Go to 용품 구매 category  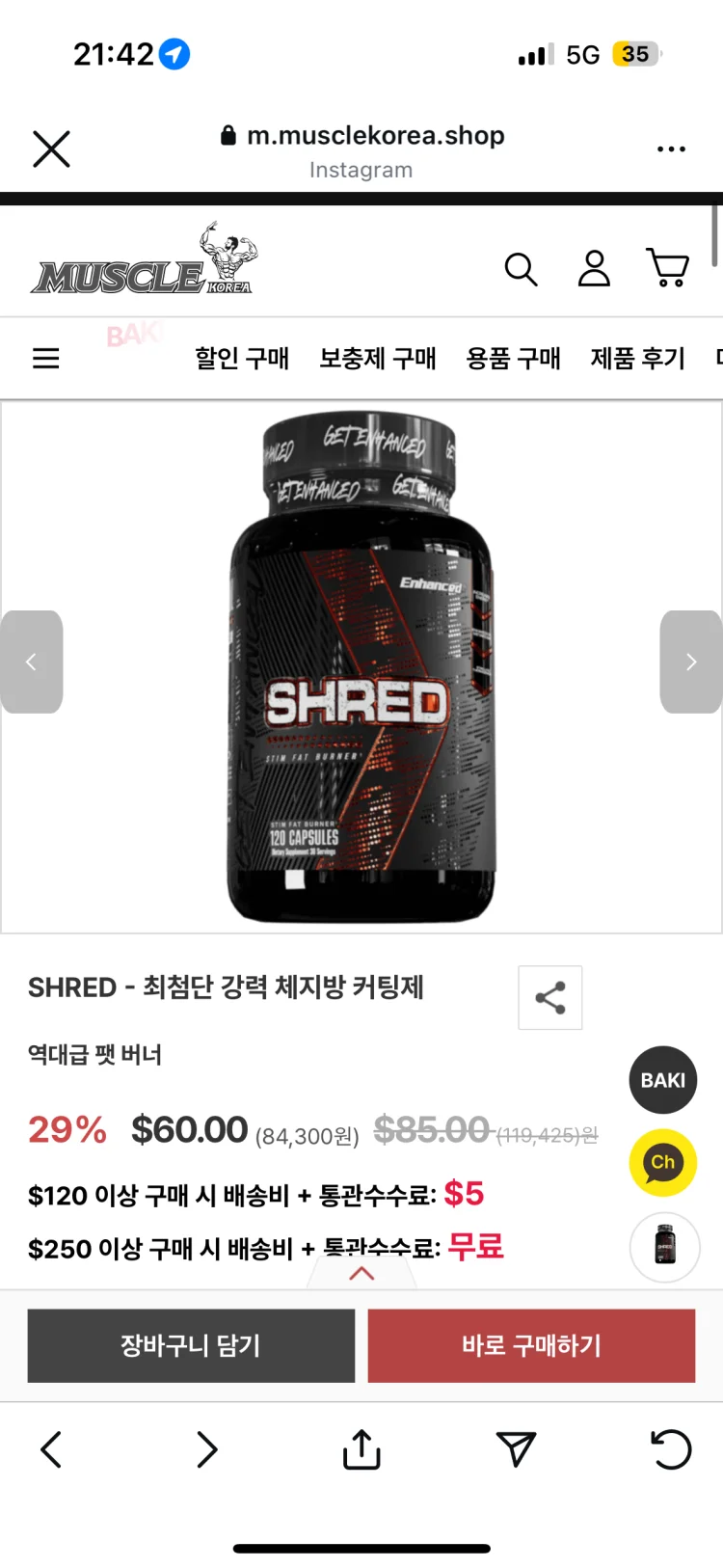(x=513, y=359)
